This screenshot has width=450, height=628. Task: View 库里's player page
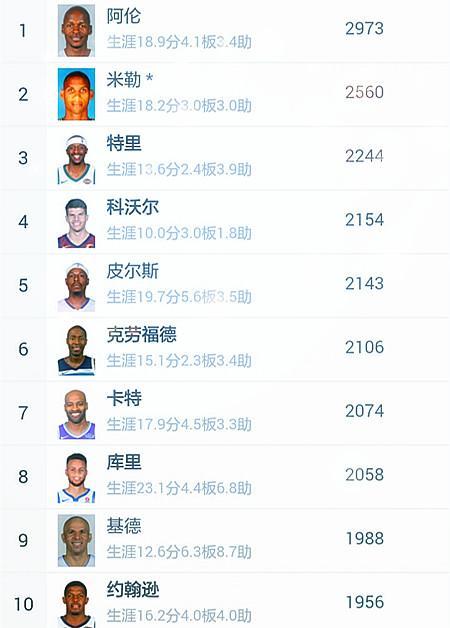(x=225, y=476)
